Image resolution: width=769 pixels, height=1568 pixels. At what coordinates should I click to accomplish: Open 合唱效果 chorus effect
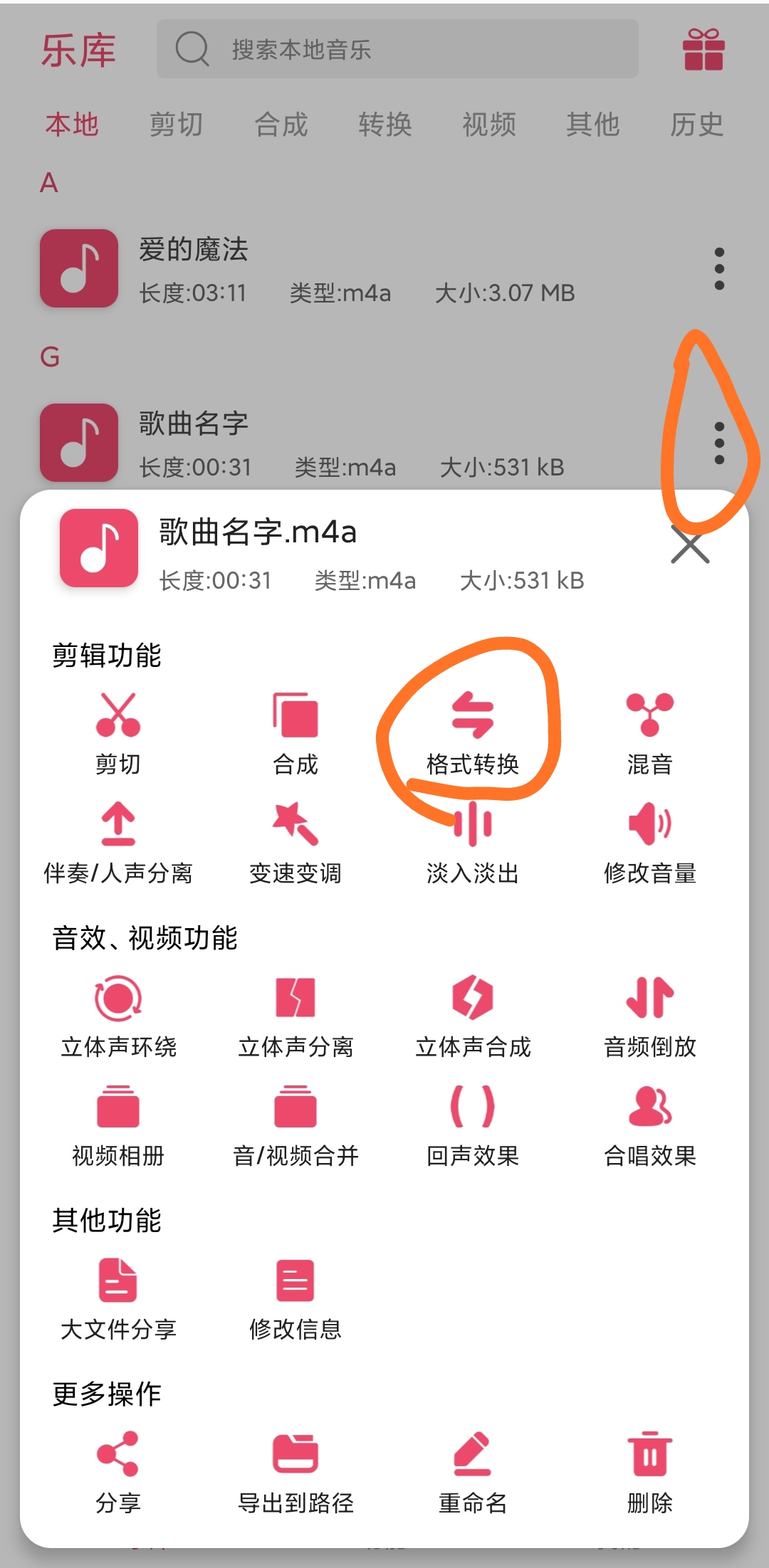tap(649, 1125)
